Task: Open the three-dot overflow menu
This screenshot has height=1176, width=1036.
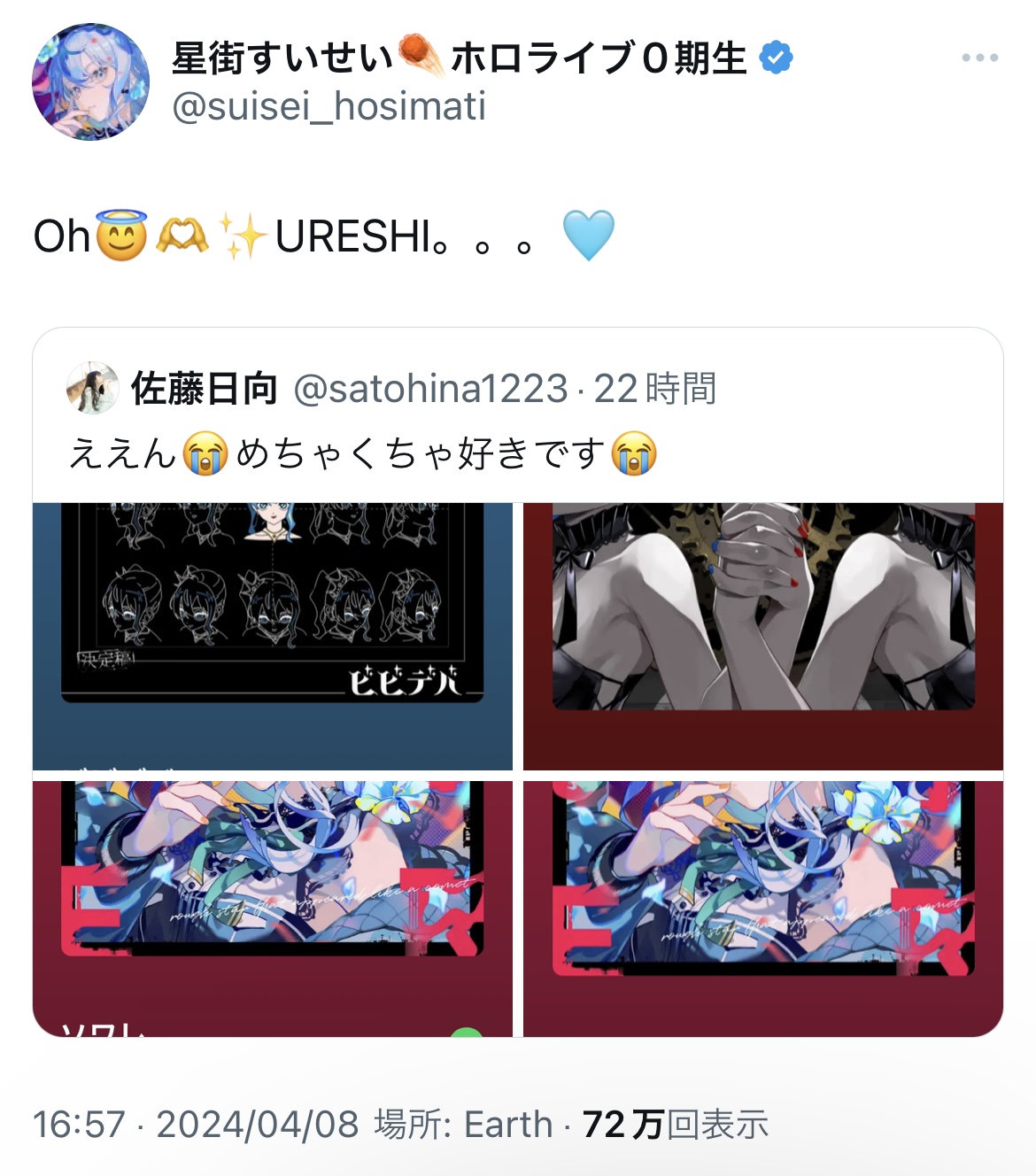Action: click(x=979, y=58)
